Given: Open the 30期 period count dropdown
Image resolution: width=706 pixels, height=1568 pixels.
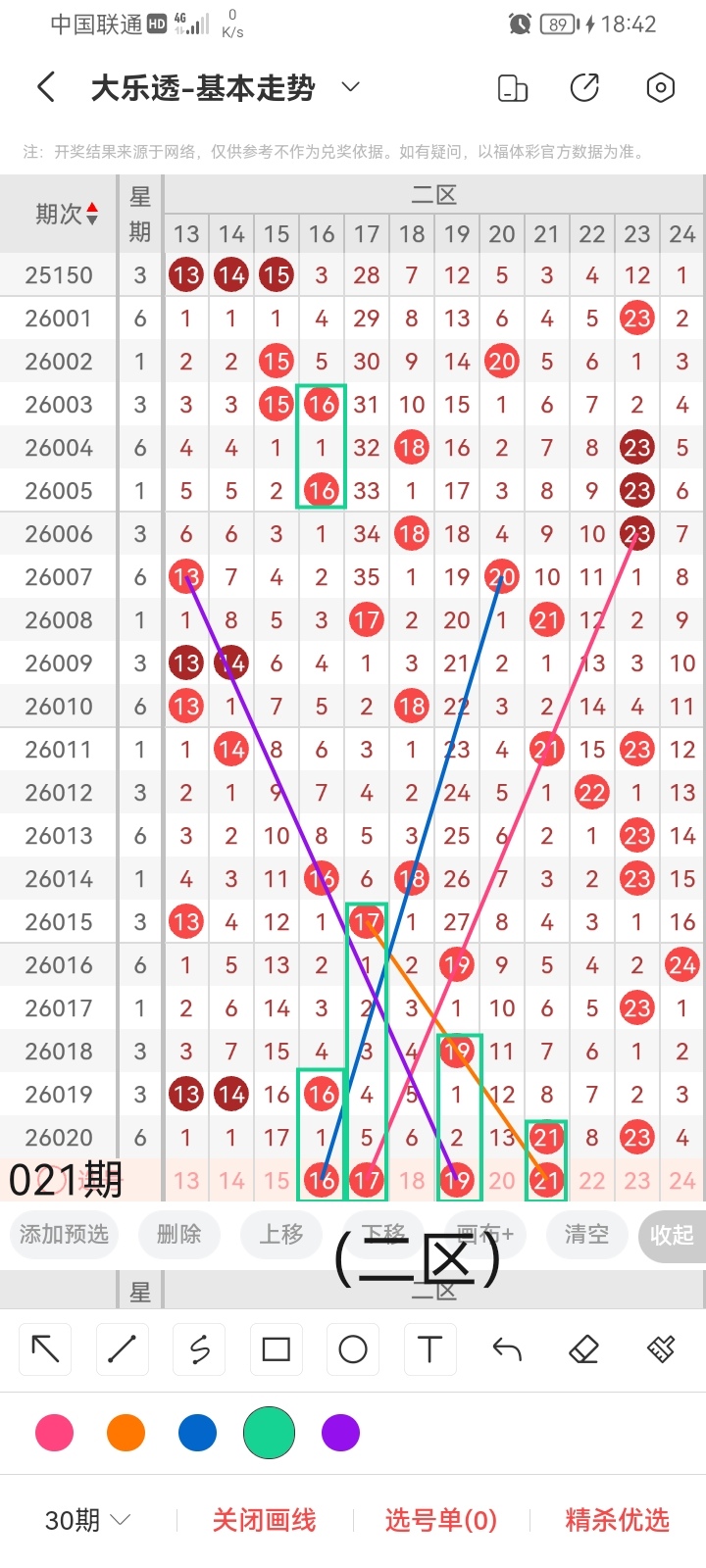Looking at the screenshot, I should pos(88,1520).
